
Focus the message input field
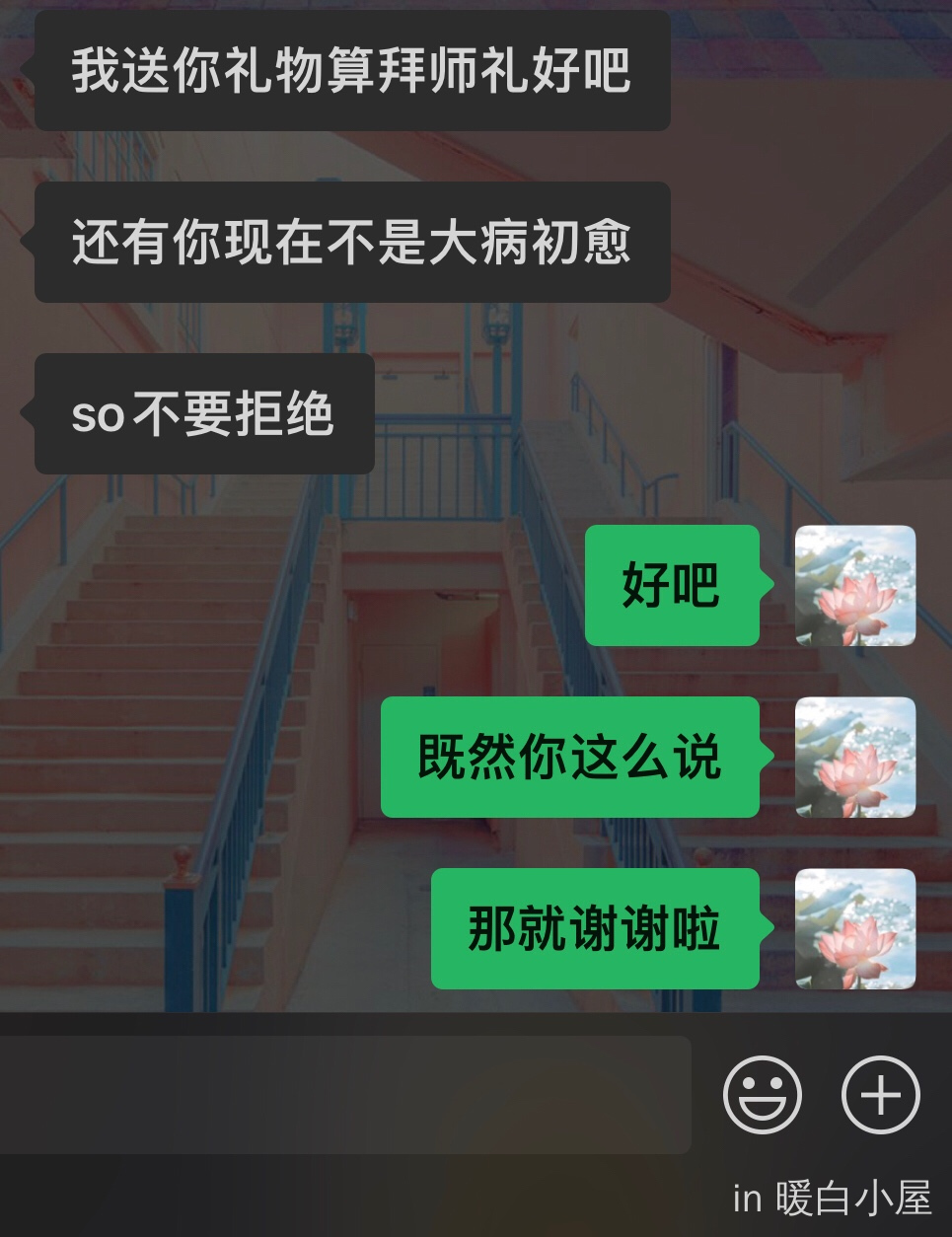tap(345, 1095)
